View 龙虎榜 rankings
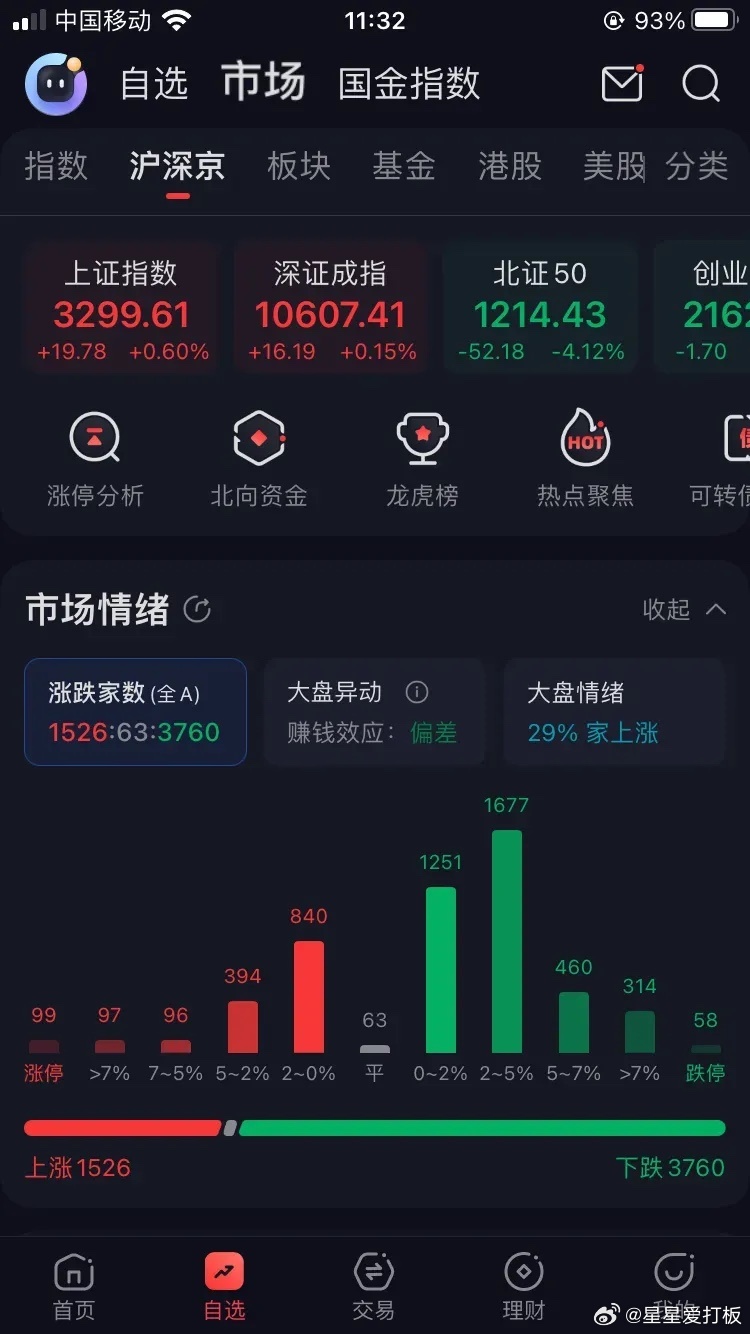Image resolution: width=750 pixels, height=1334 pixels. click(422, 458)
